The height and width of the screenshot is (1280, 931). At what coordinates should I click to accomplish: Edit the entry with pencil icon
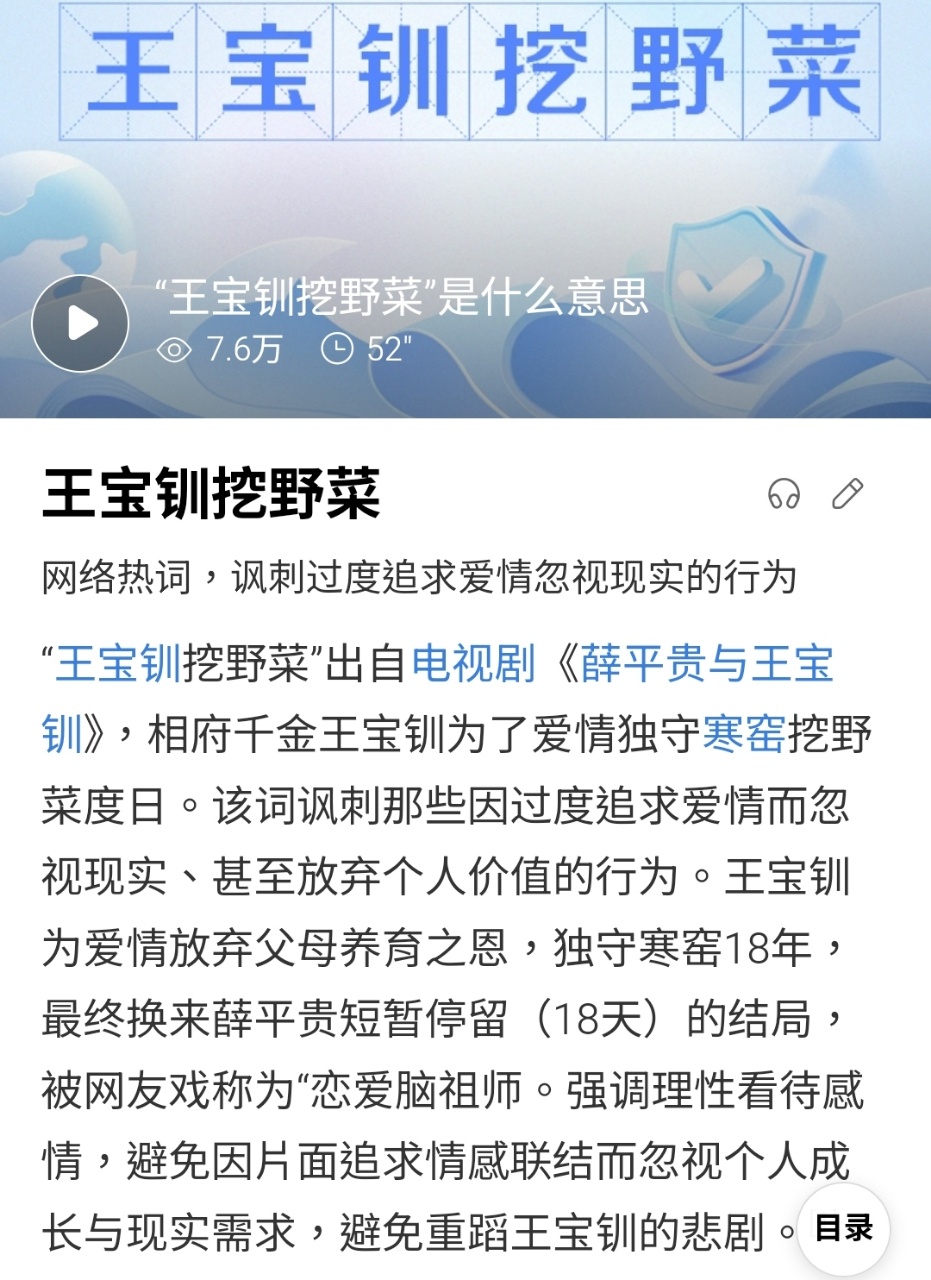click(847, 493)
